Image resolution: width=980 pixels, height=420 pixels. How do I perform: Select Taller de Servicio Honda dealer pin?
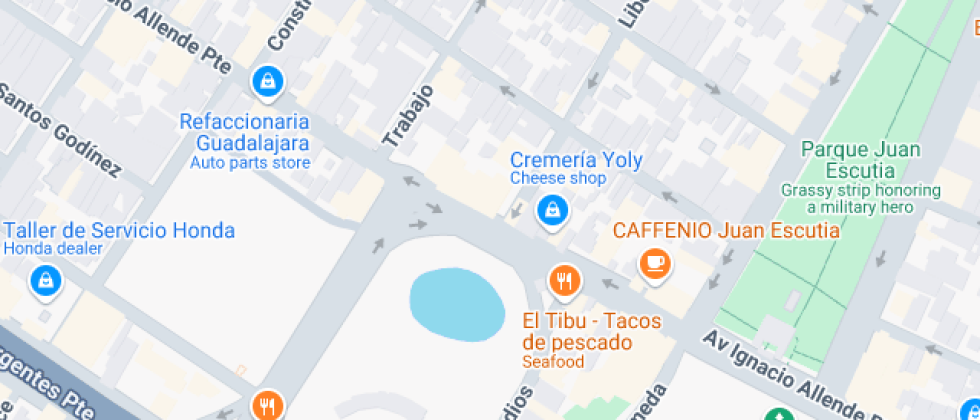45,281
